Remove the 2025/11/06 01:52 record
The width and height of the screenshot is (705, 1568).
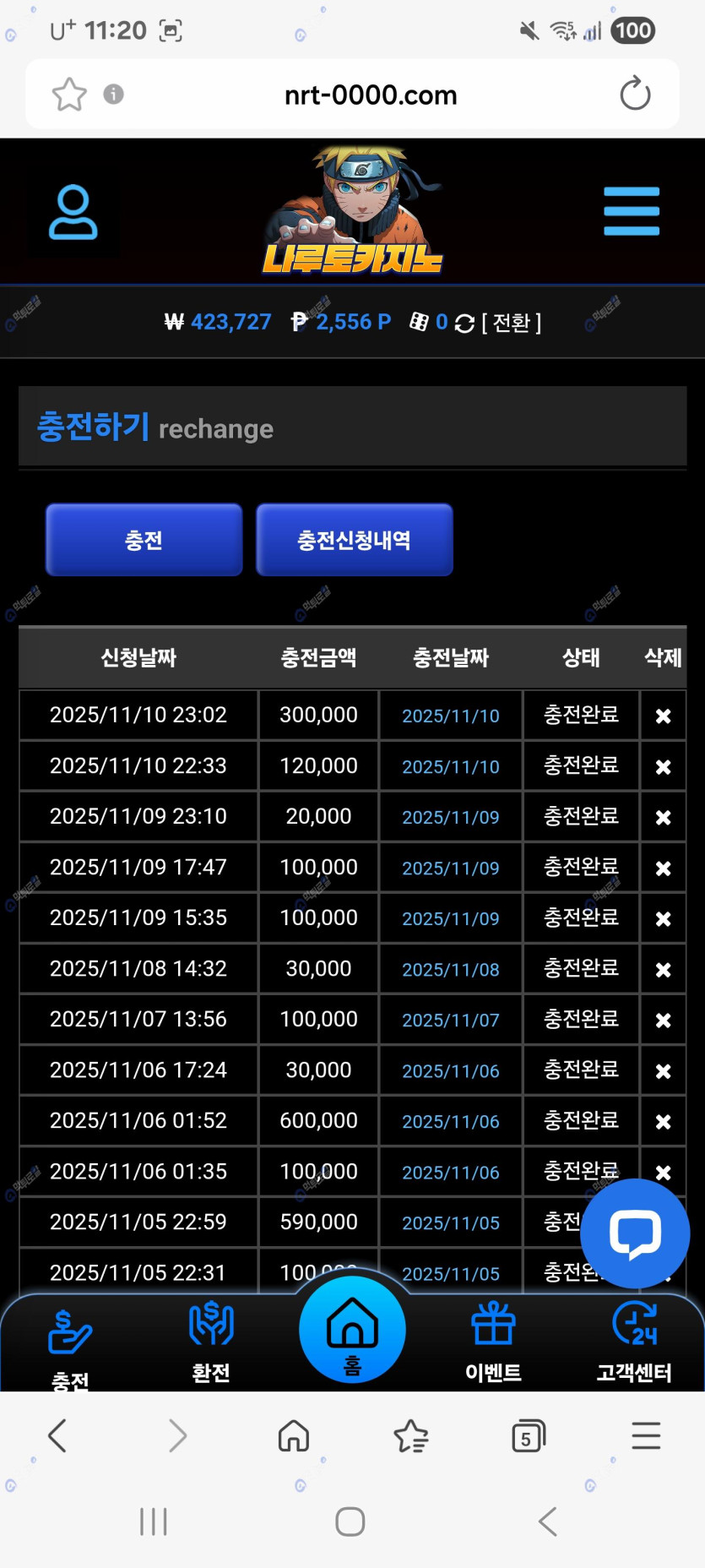(x=663, y=1121)
